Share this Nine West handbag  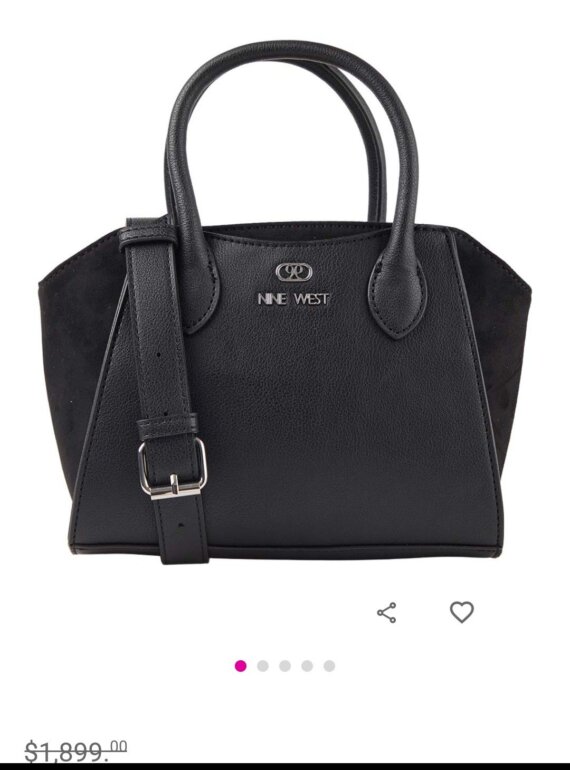coord(387,612)
